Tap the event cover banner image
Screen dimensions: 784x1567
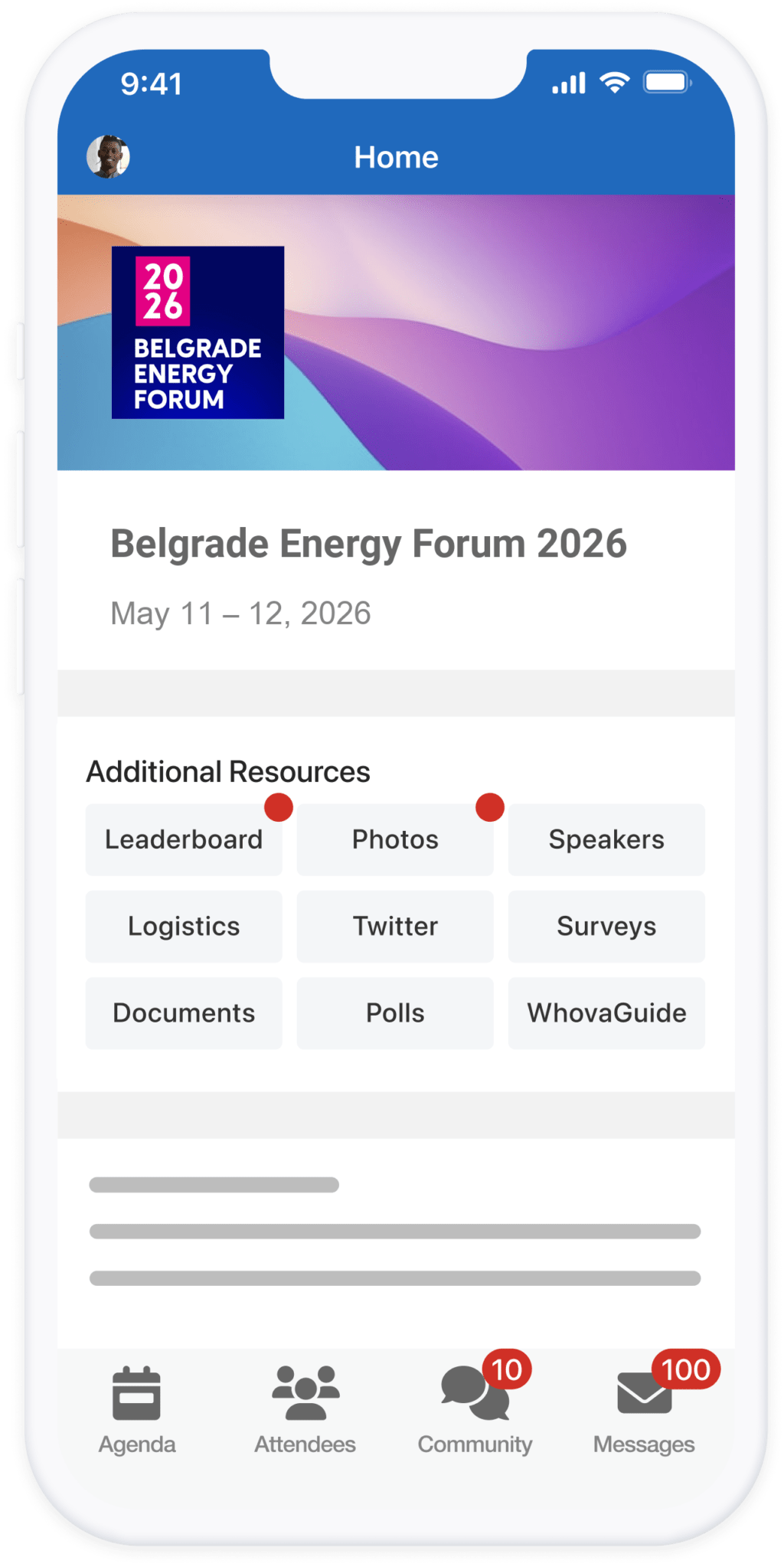pos(498,329)
